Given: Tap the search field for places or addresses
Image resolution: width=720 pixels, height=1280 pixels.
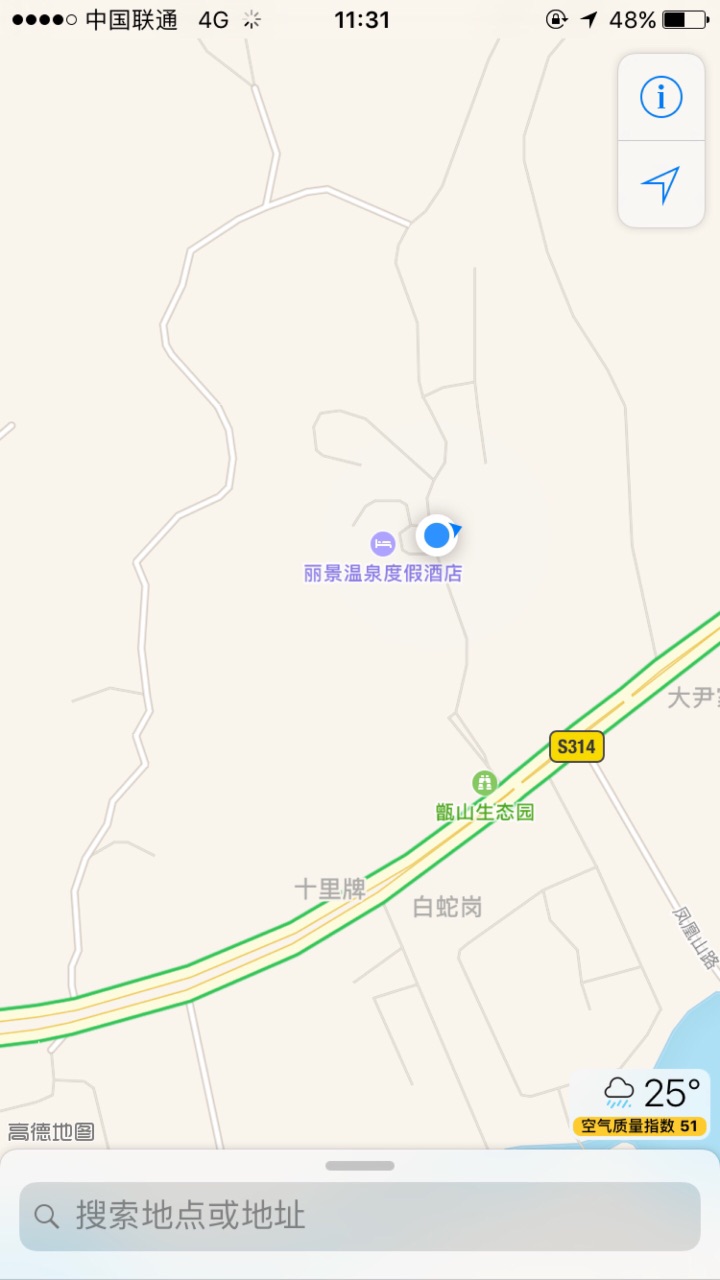Looking at the screenshot, I should click(360, 1216).
